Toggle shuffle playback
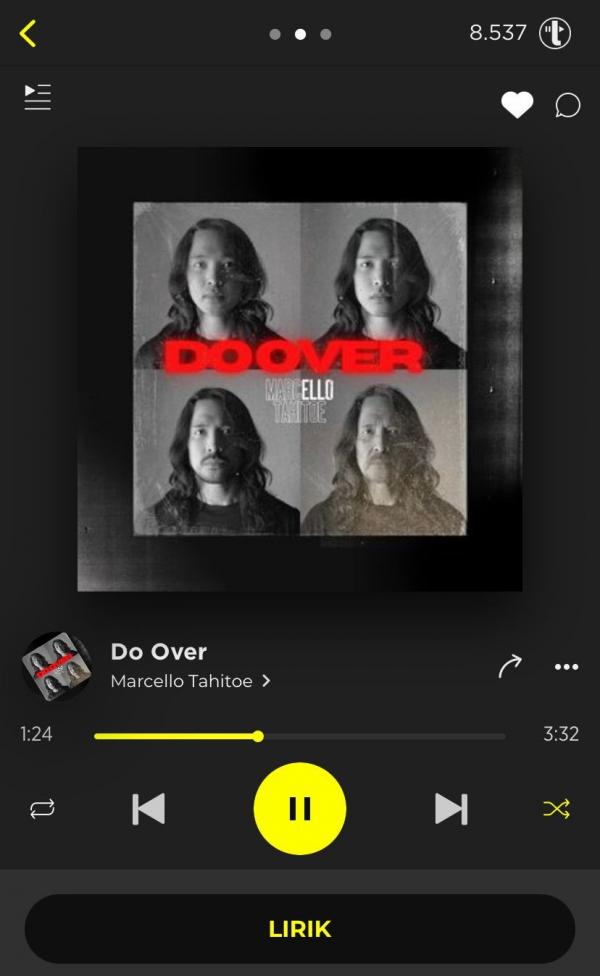The image size is (600, 976). (556, 809)
